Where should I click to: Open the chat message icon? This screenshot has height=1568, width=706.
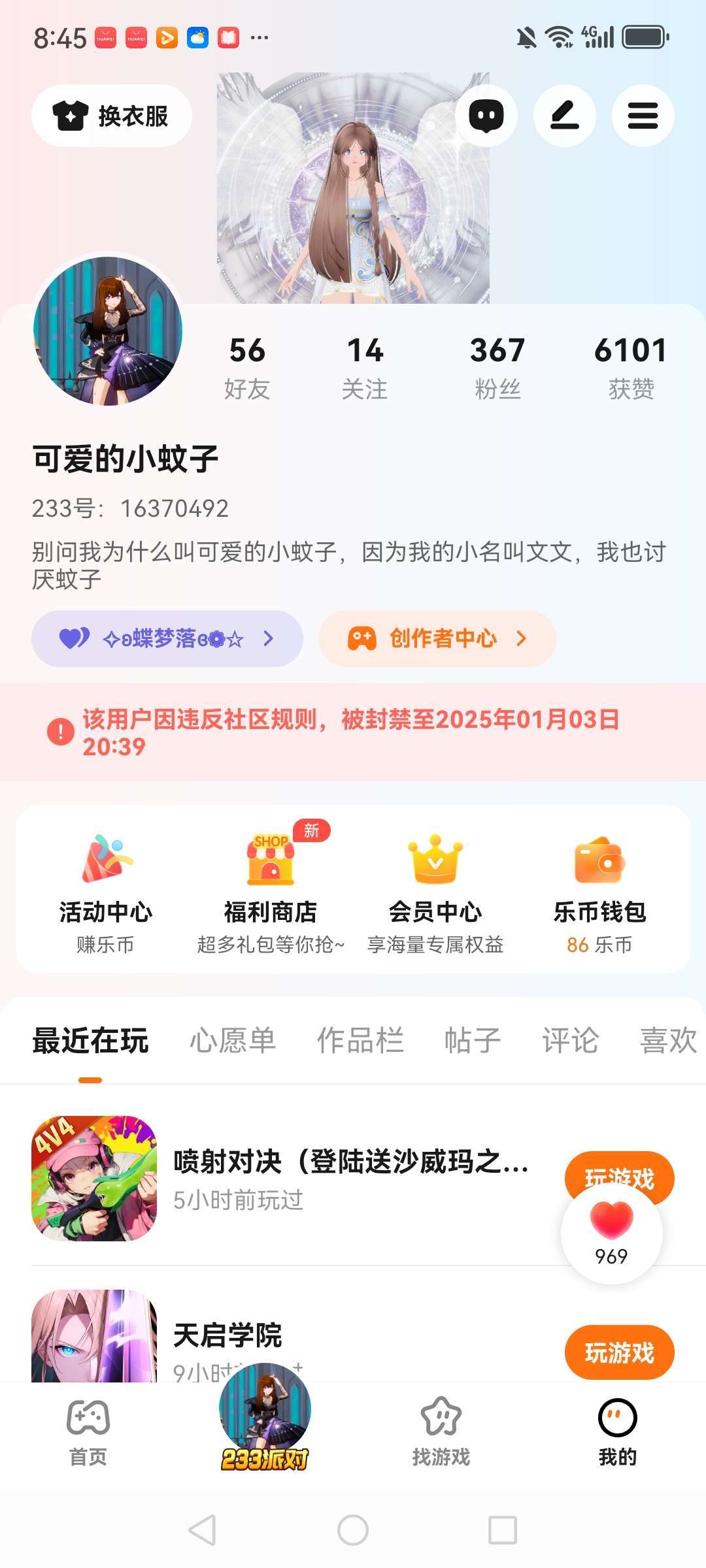click(486, 116)
